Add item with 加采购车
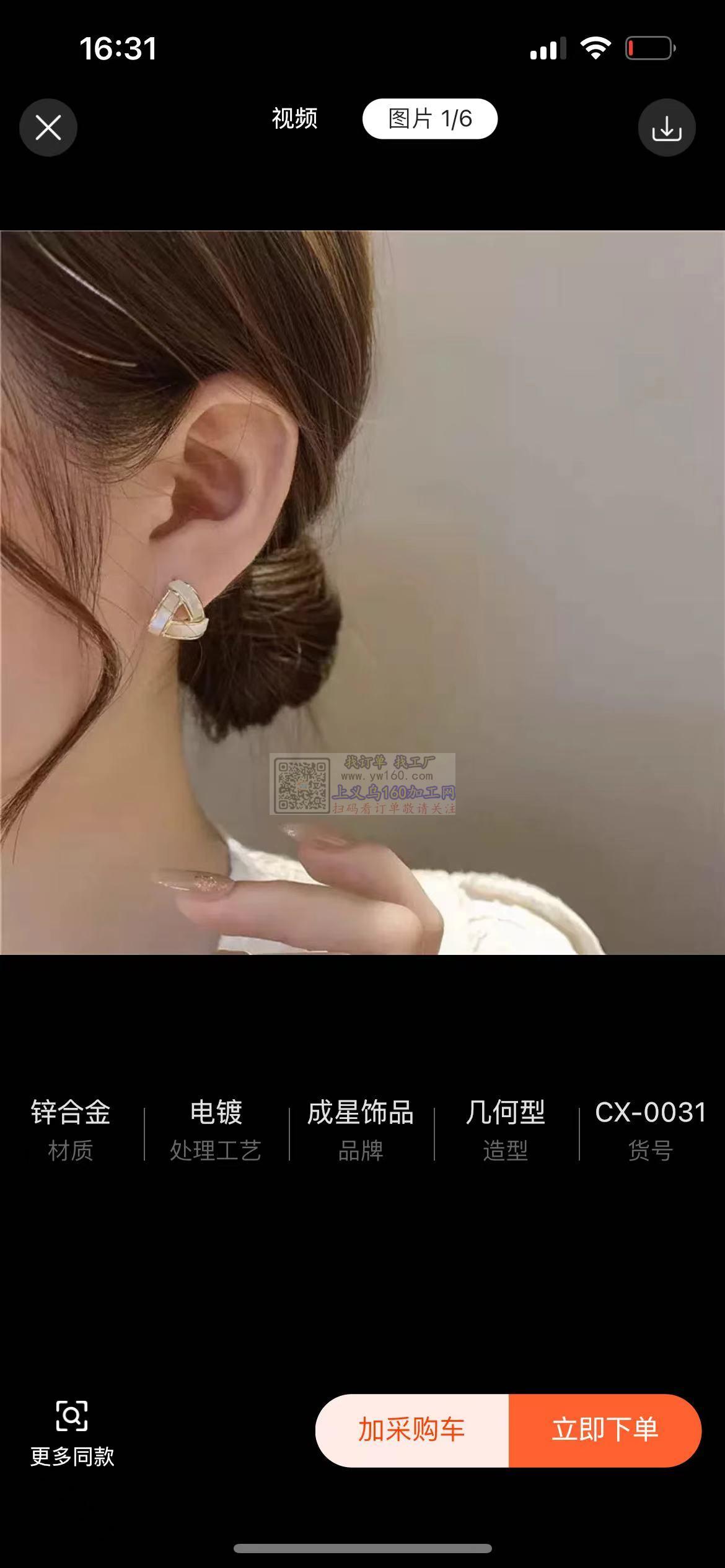 (x=412, y=1431)
